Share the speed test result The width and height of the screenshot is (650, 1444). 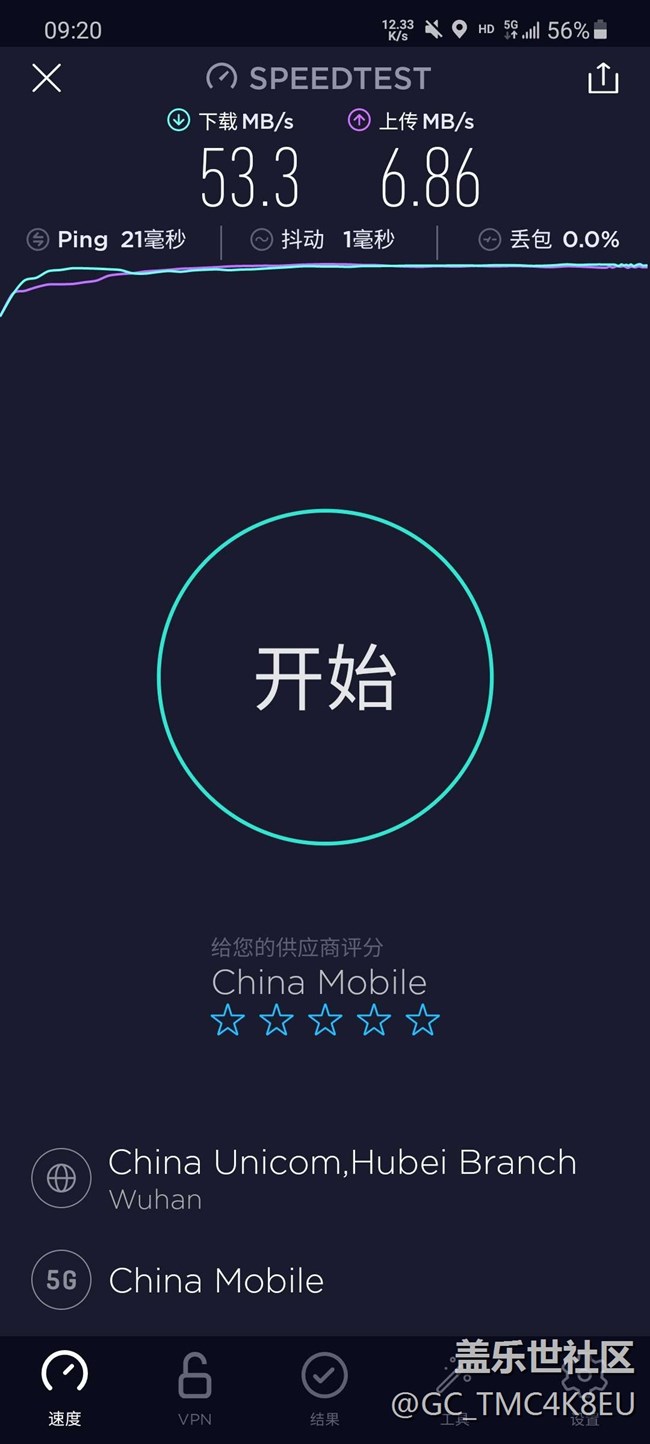(x=603, y=78)
